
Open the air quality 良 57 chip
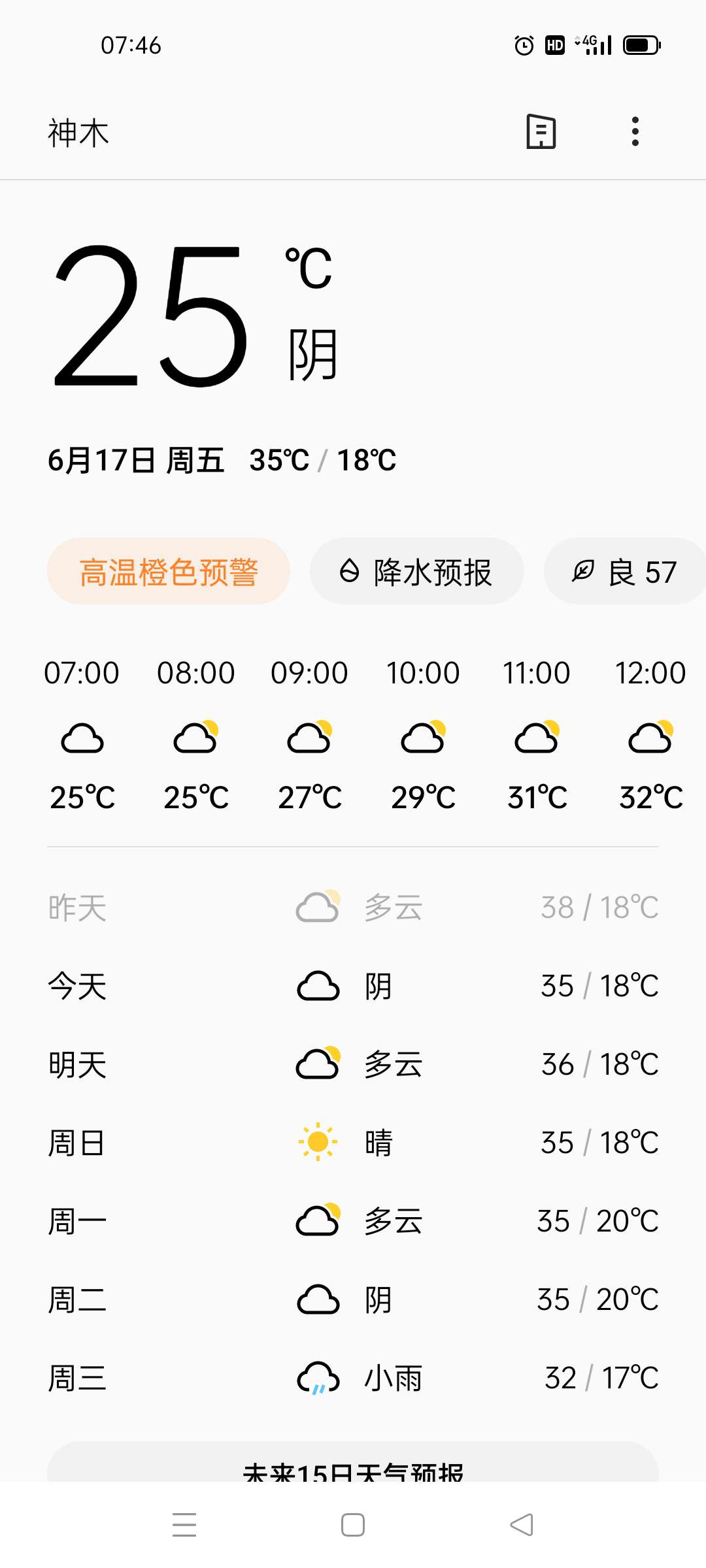(624, 572)
